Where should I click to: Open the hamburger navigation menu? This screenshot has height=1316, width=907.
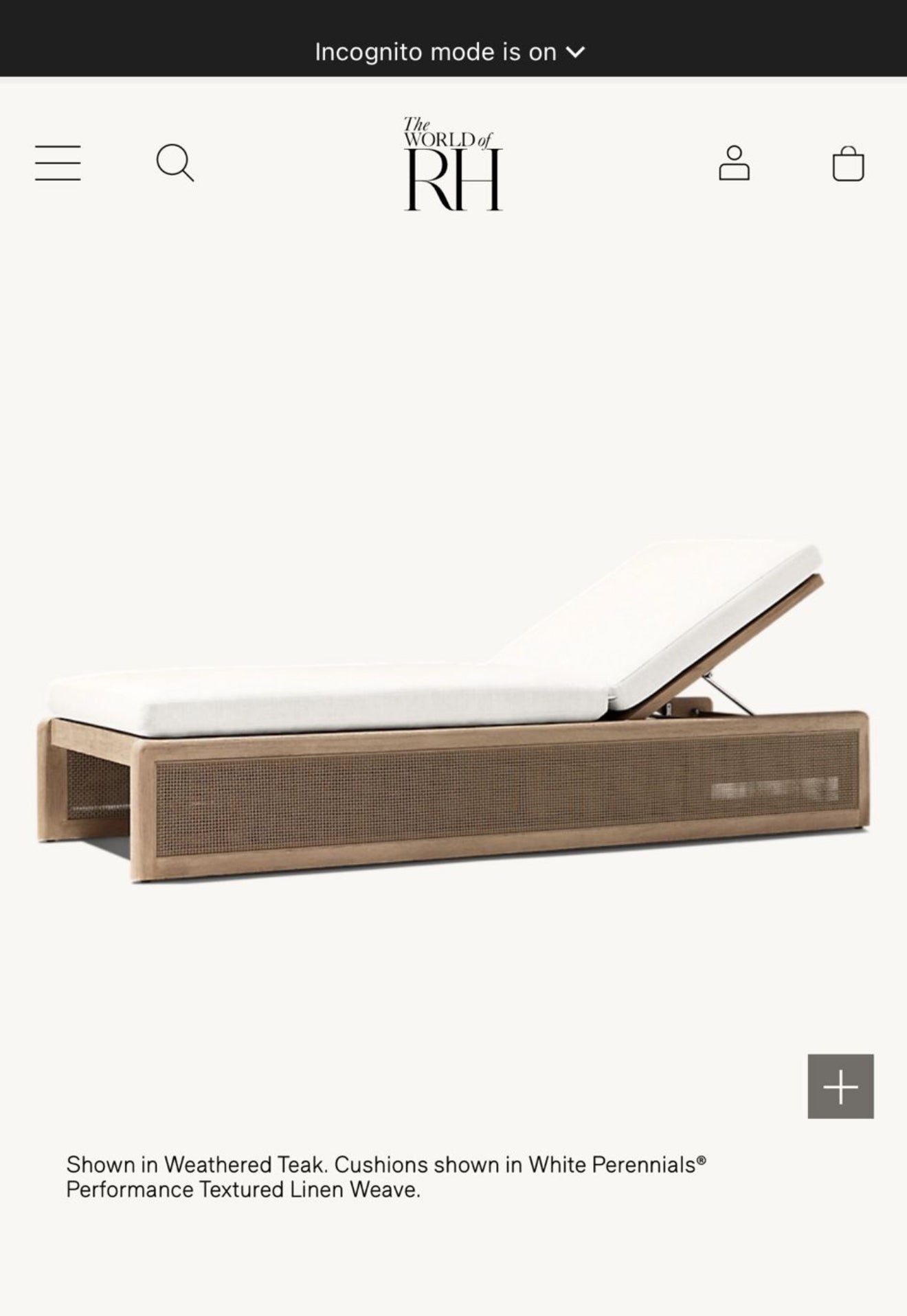click(x=58, y=163)
